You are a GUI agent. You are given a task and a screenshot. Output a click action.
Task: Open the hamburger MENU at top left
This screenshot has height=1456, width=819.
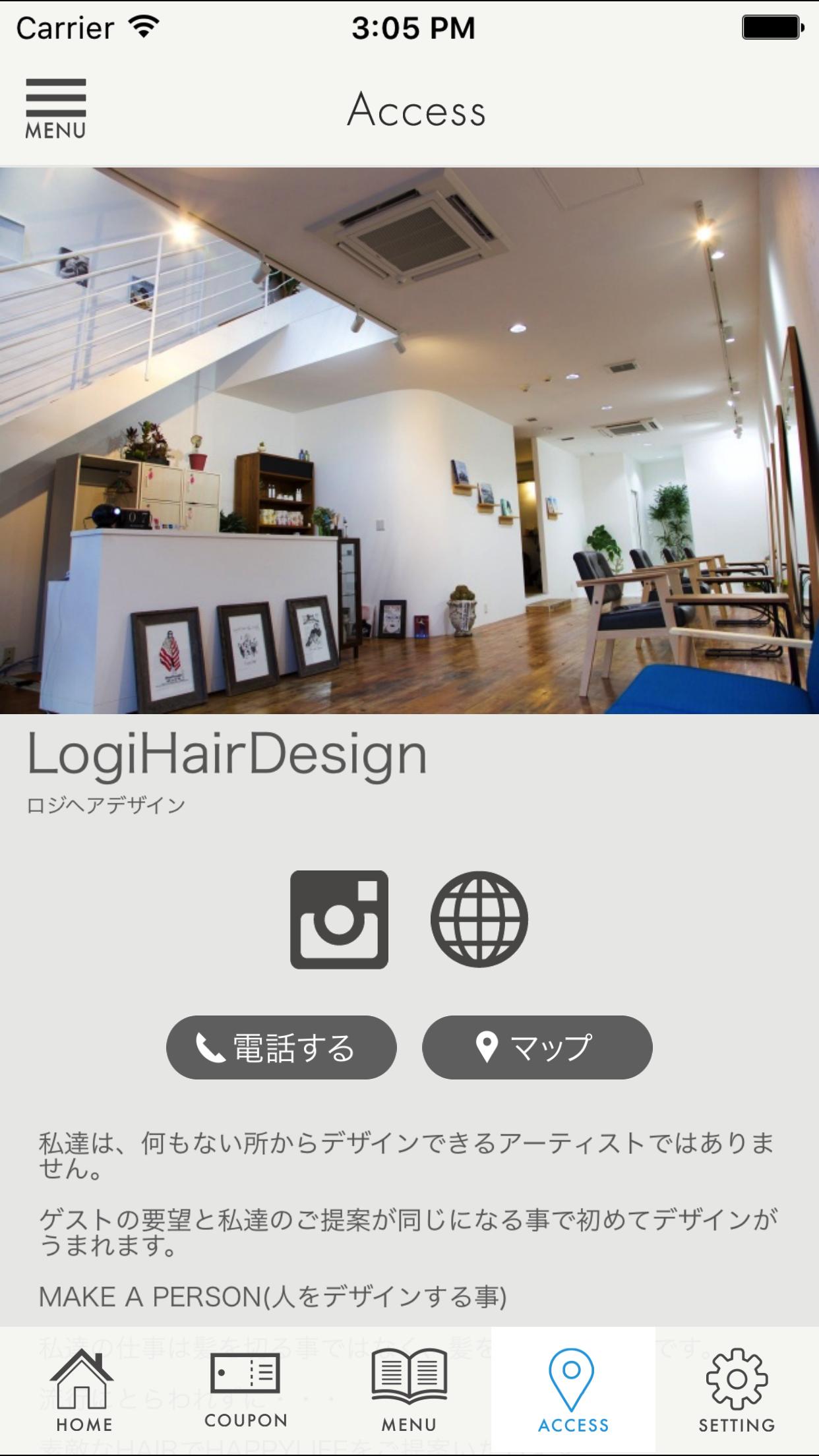[56, 106]
